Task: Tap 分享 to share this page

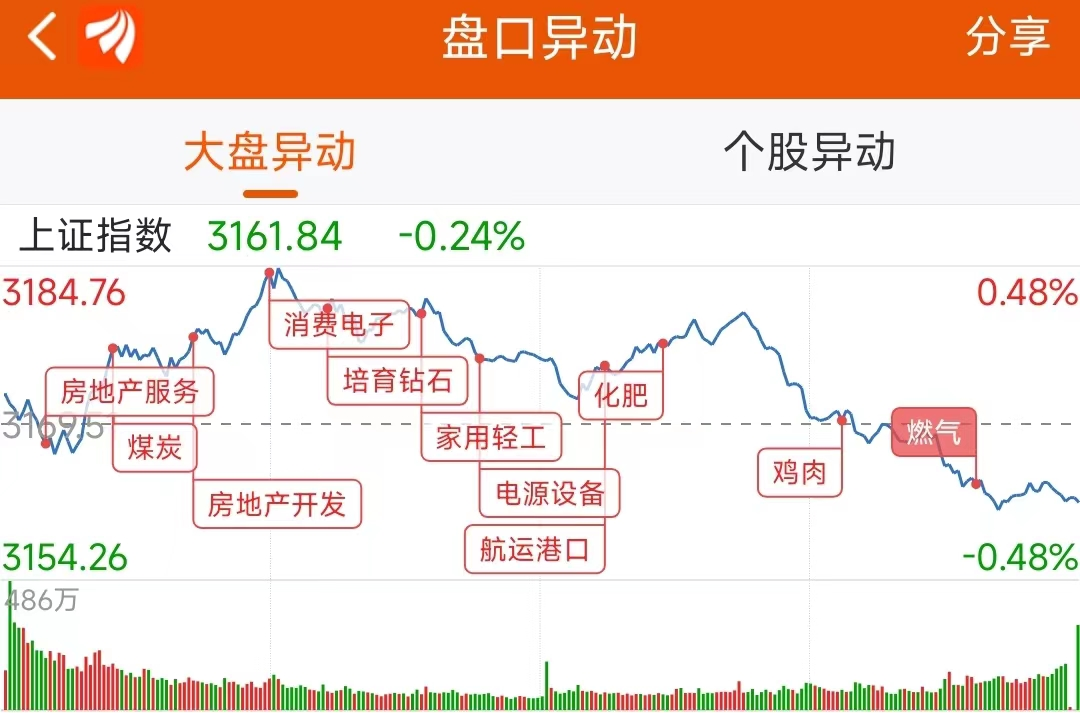Action: pos(1008,37)
